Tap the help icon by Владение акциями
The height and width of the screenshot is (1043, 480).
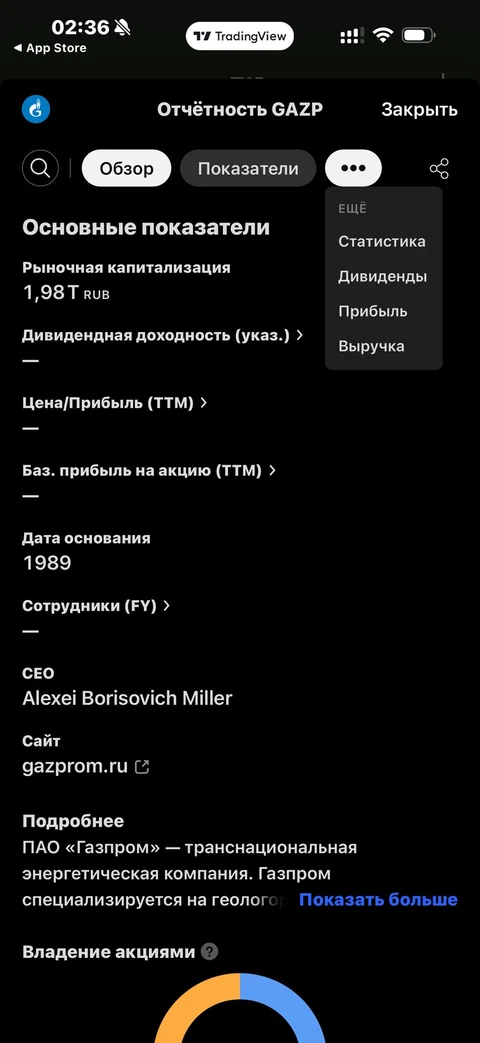coord(209,952)
